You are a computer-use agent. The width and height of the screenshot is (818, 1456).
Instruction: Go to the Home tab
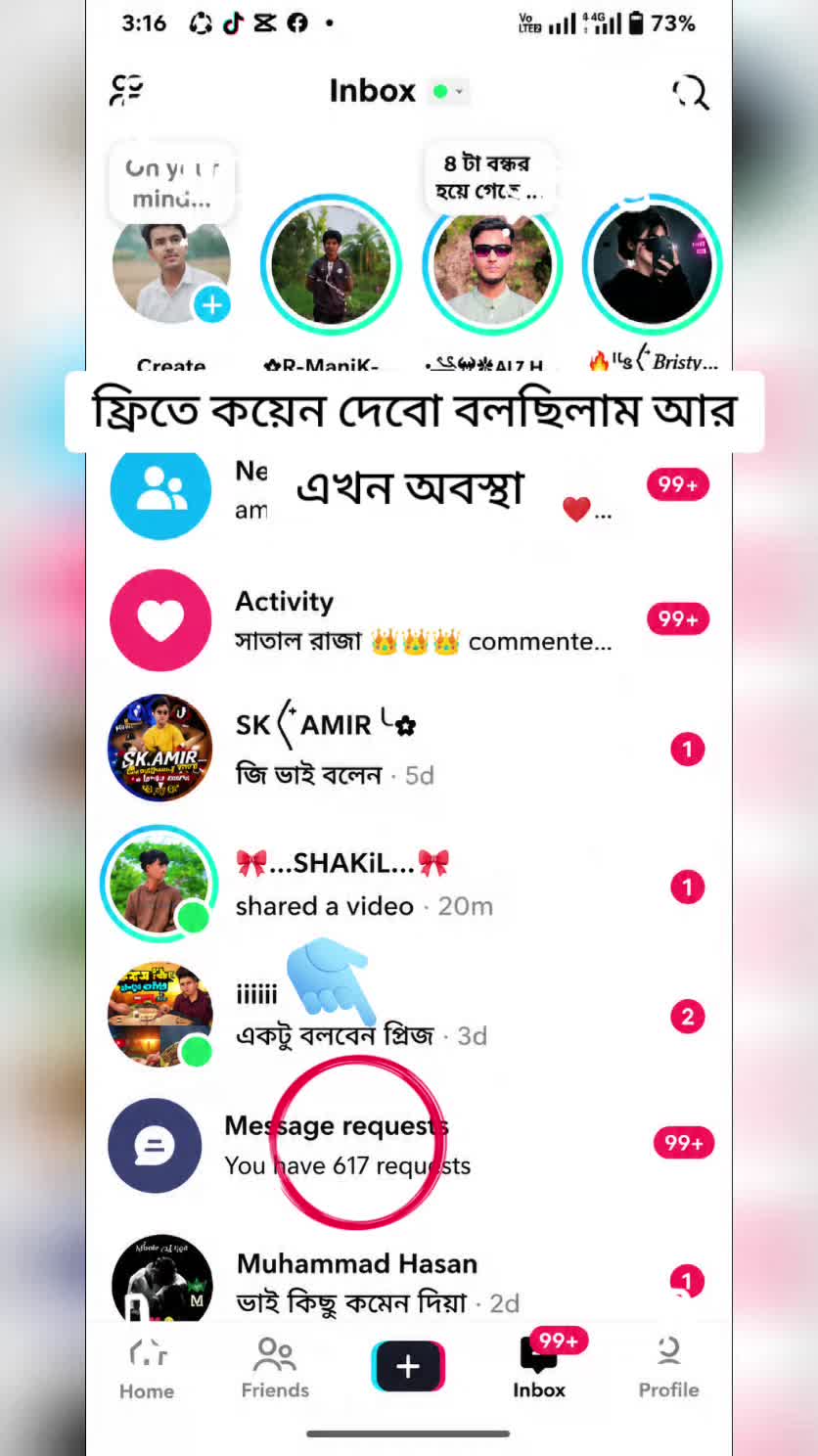147,1368
